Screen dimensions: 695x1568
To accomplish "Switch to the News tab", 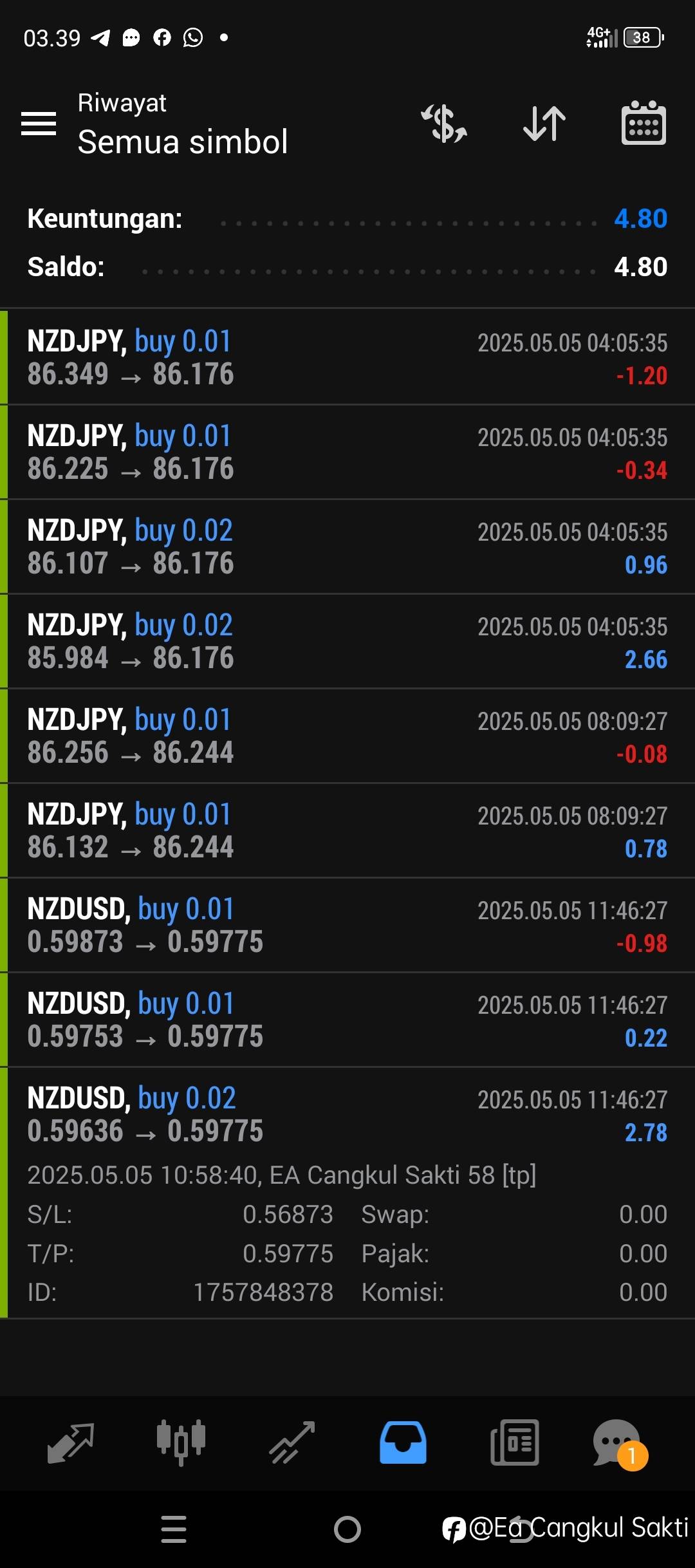I will (x=514, y=1442).
